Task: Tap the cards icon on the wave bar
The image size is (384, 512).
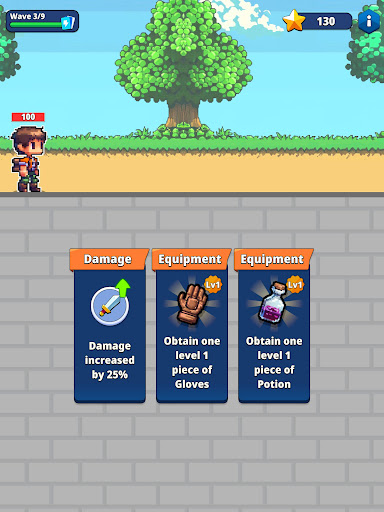Action: click(x=68, y=23)
